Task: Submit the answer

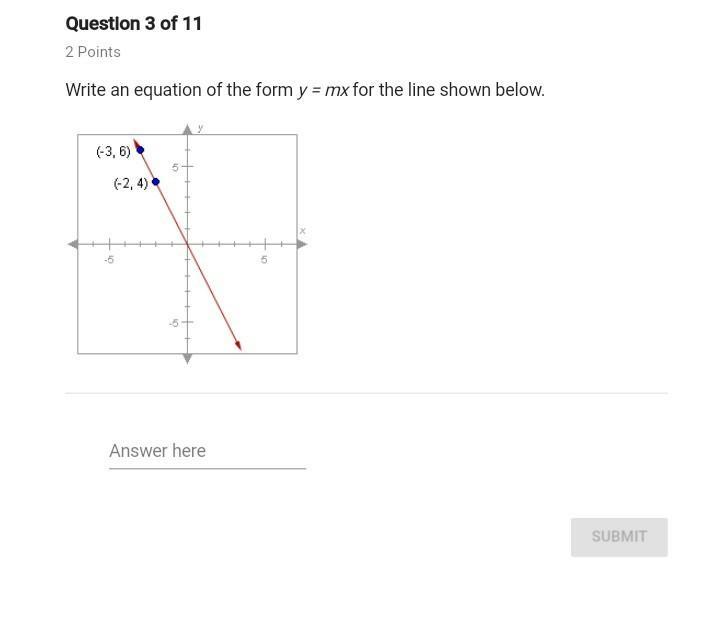Action: (618, 537)
